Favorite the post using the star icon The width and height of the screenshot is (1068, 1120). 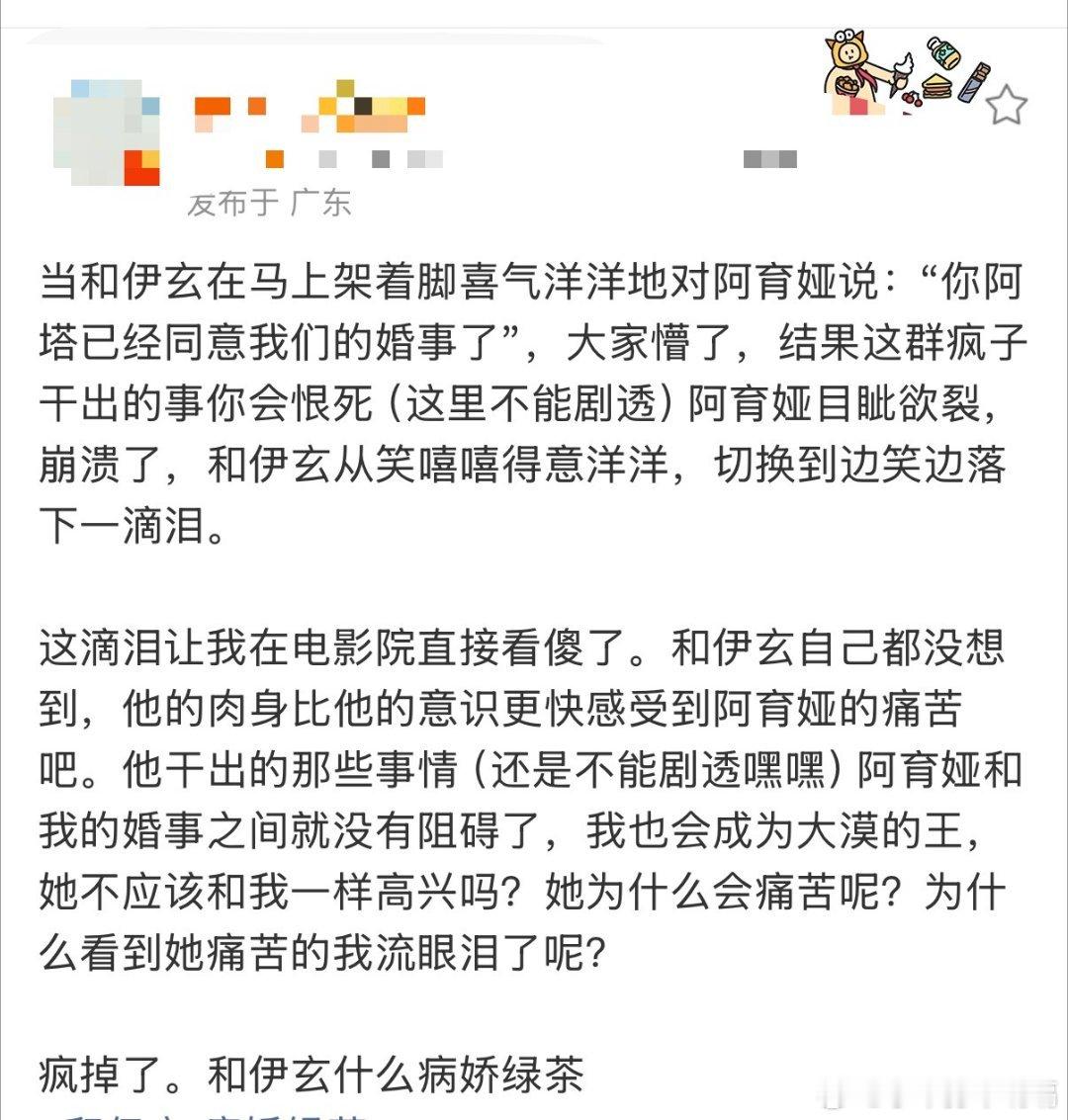click(x=1007, y=105)
